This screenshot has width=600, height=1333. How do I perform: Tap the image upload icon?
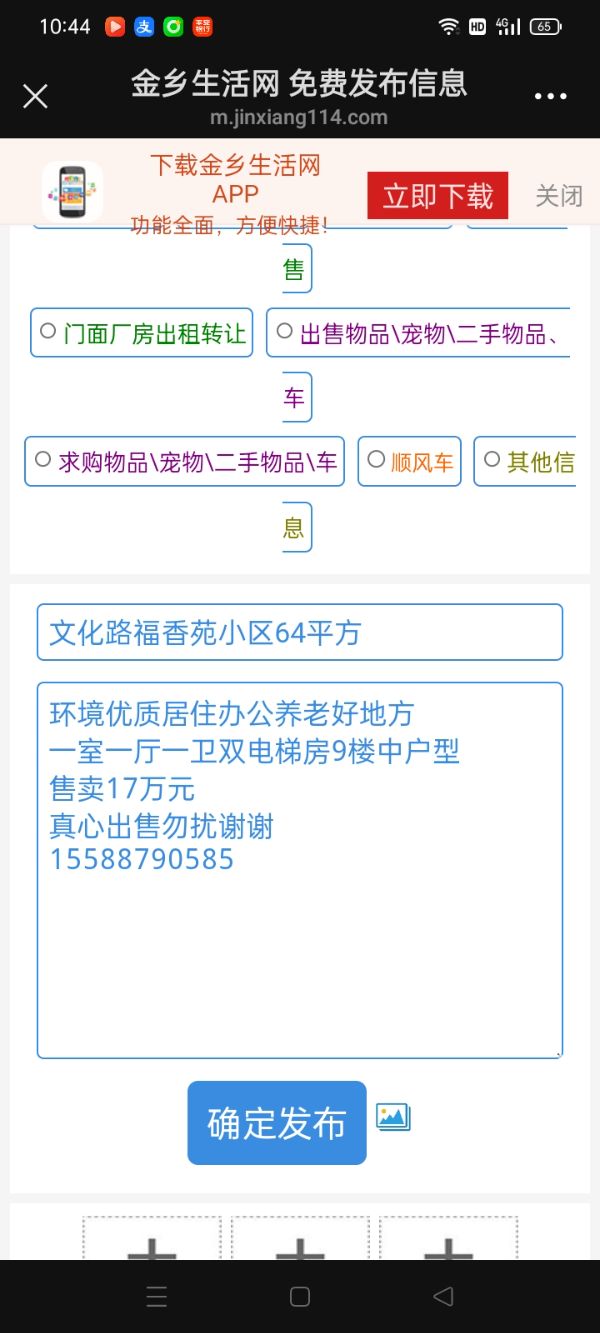click(x=393, y=1116)
